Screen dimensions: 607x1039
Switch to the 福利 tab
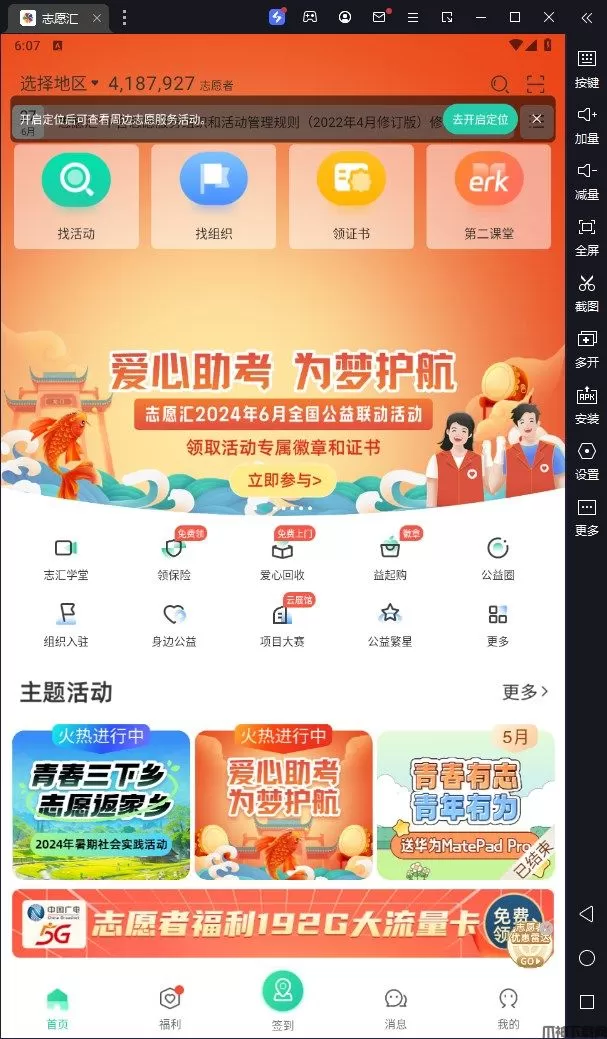[x=170, y=1006]
